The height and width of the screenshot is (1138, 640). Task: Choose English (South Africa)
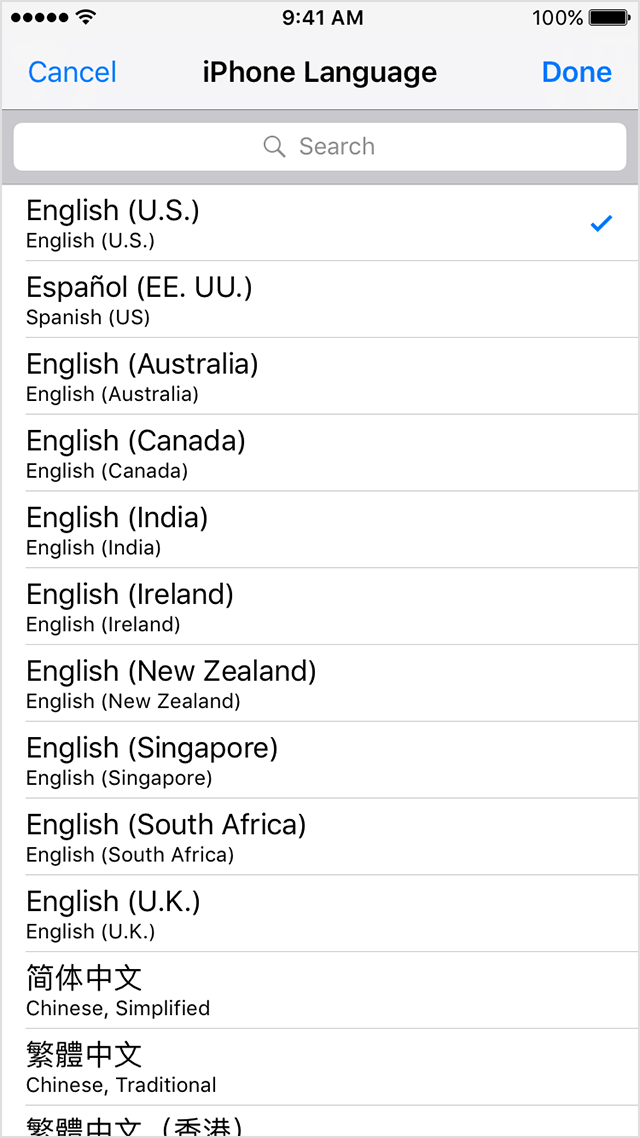point(320,838)
